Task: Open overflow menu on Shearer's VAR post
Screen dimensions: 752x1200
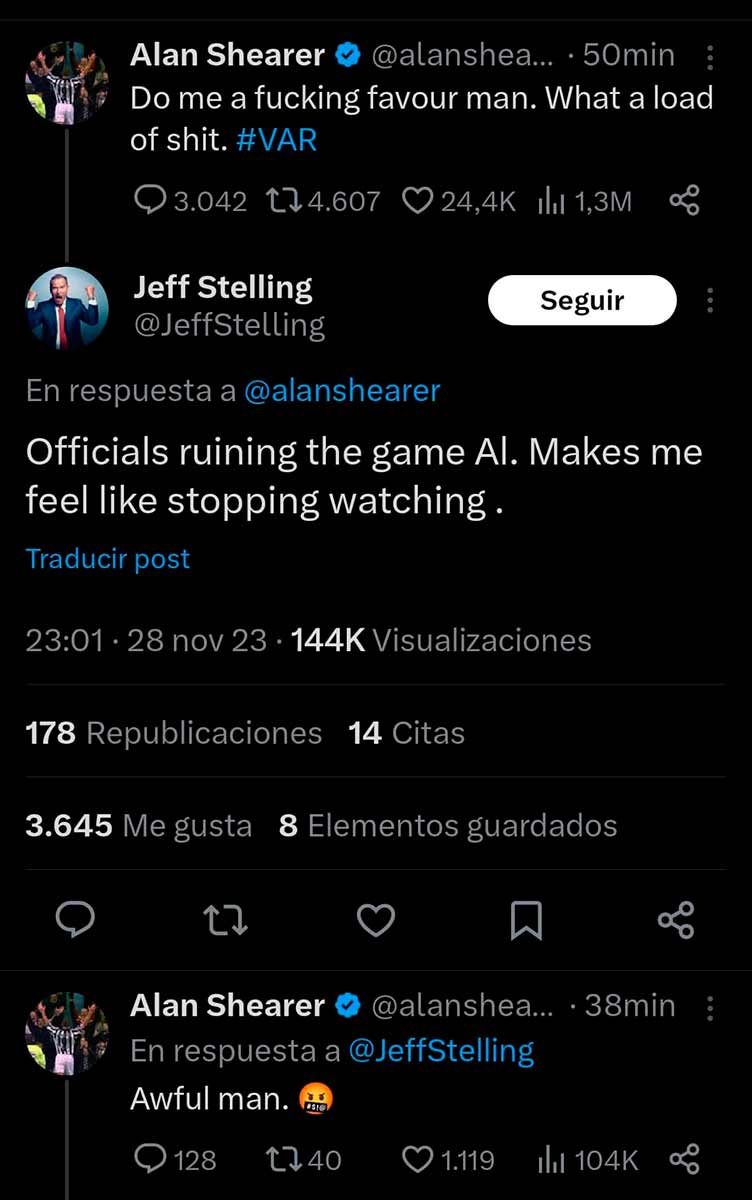Action: pos(710,58)
